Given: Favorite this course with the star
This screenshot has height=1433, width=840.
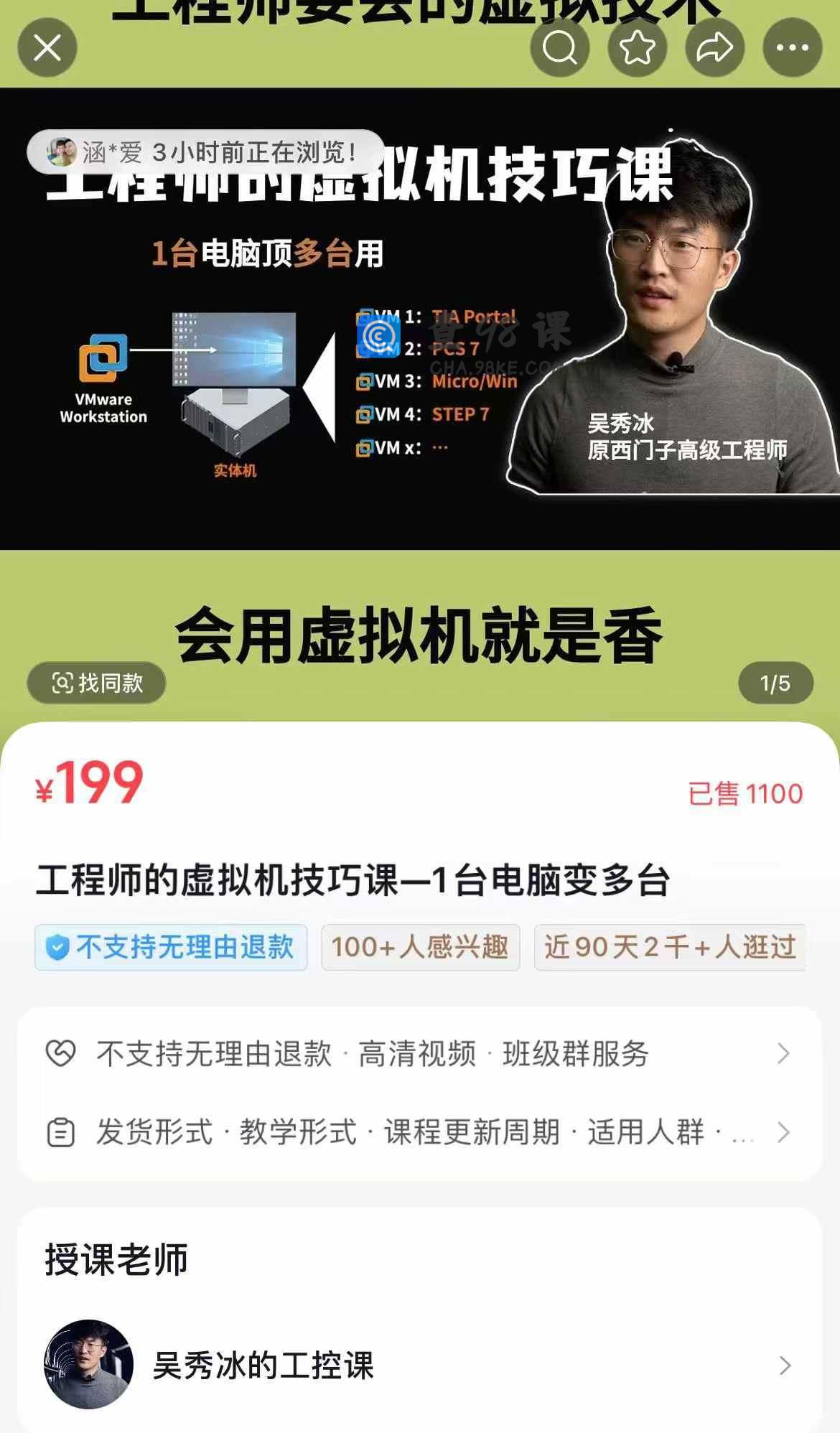Looking at the screenshot, I should point(637,48).
